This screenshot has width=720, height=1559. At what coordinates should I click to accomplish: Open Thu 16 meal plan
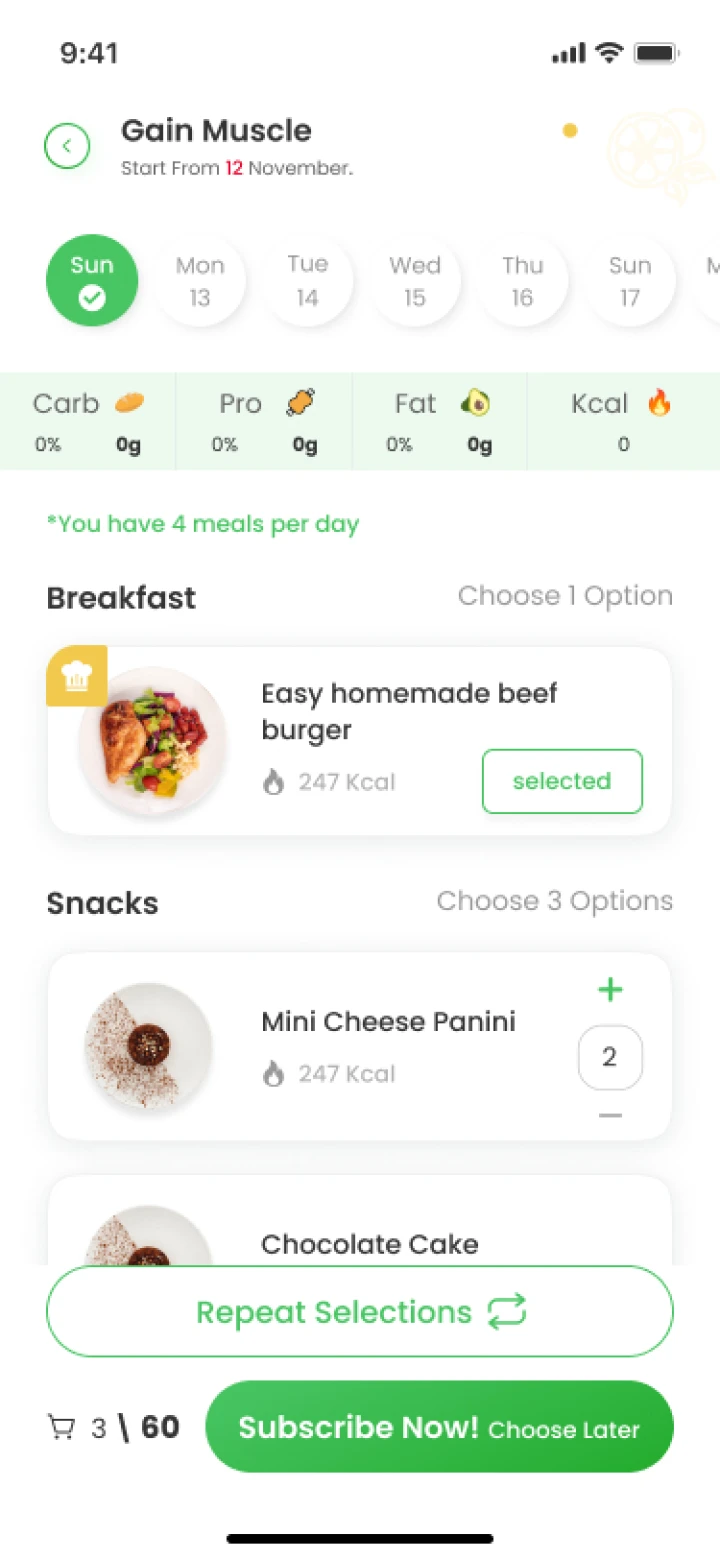(522, 281)
